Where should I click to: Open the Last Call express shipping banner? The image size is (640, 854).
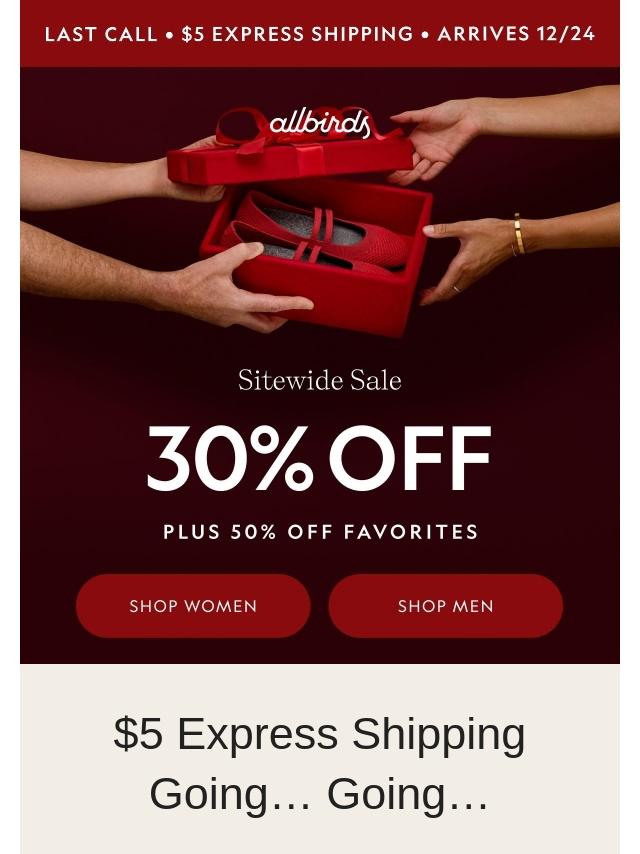pos(320,34)
